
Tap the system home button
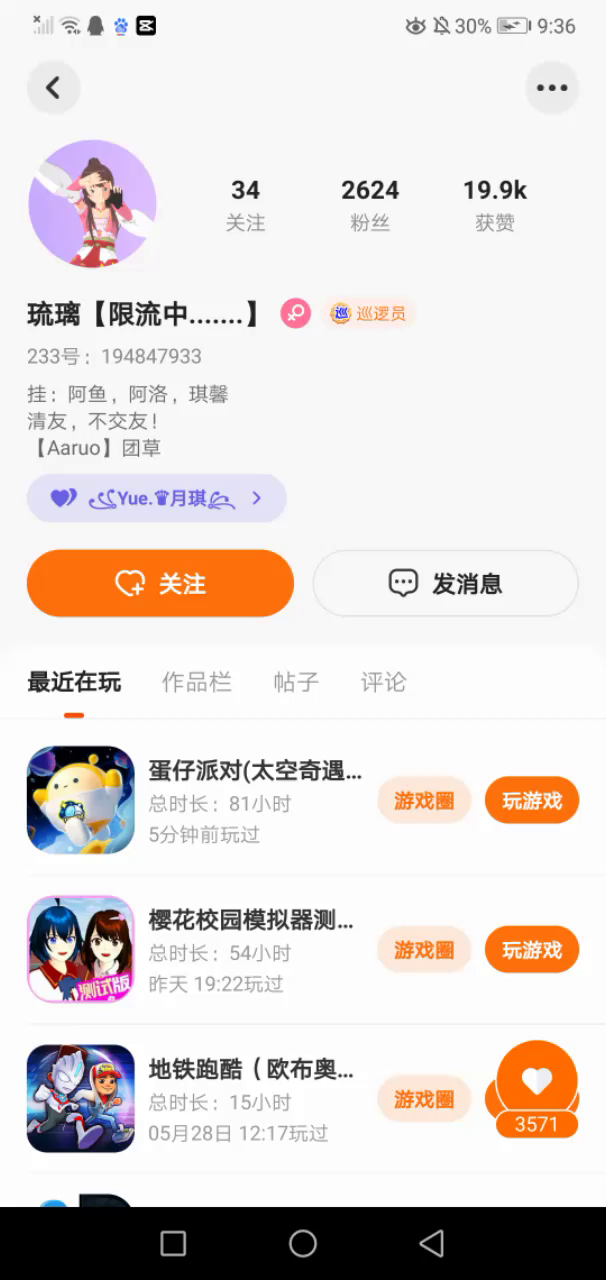tap(302, 1243)
